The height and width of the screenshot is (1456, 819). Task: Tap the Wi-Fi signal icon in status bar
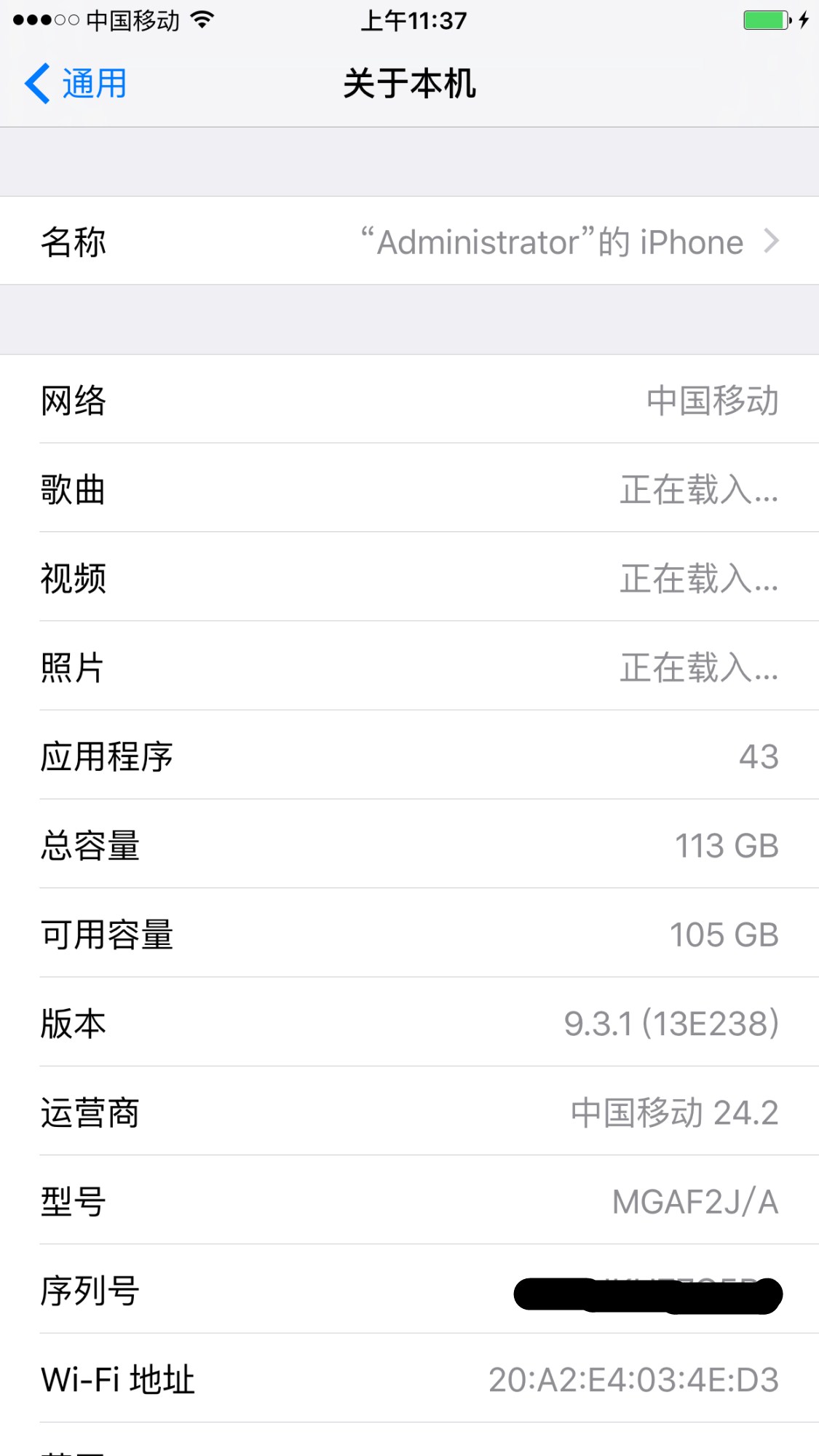pos(202,21)
